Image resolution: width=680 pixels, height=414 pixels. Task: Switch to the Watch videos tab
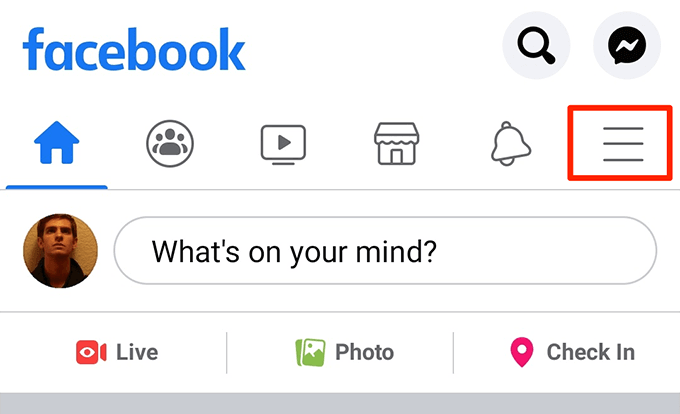pos(282,145)
